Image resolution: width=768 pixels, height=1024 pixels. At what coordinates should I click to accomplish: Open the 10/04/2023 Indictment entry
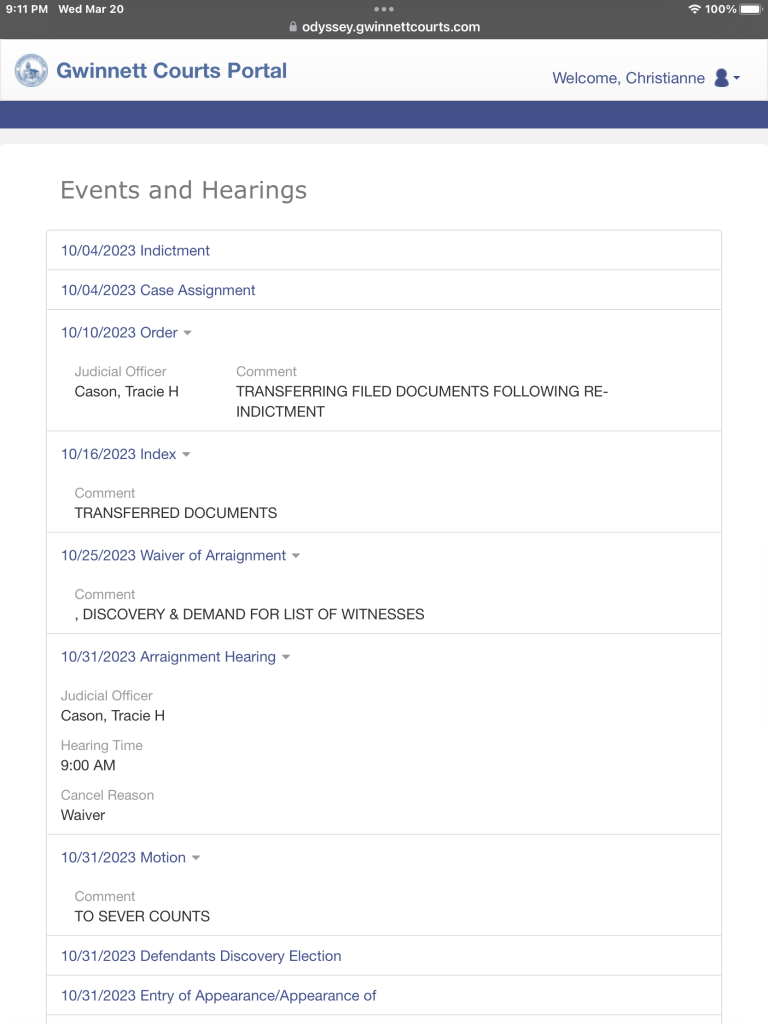(135, 250)
